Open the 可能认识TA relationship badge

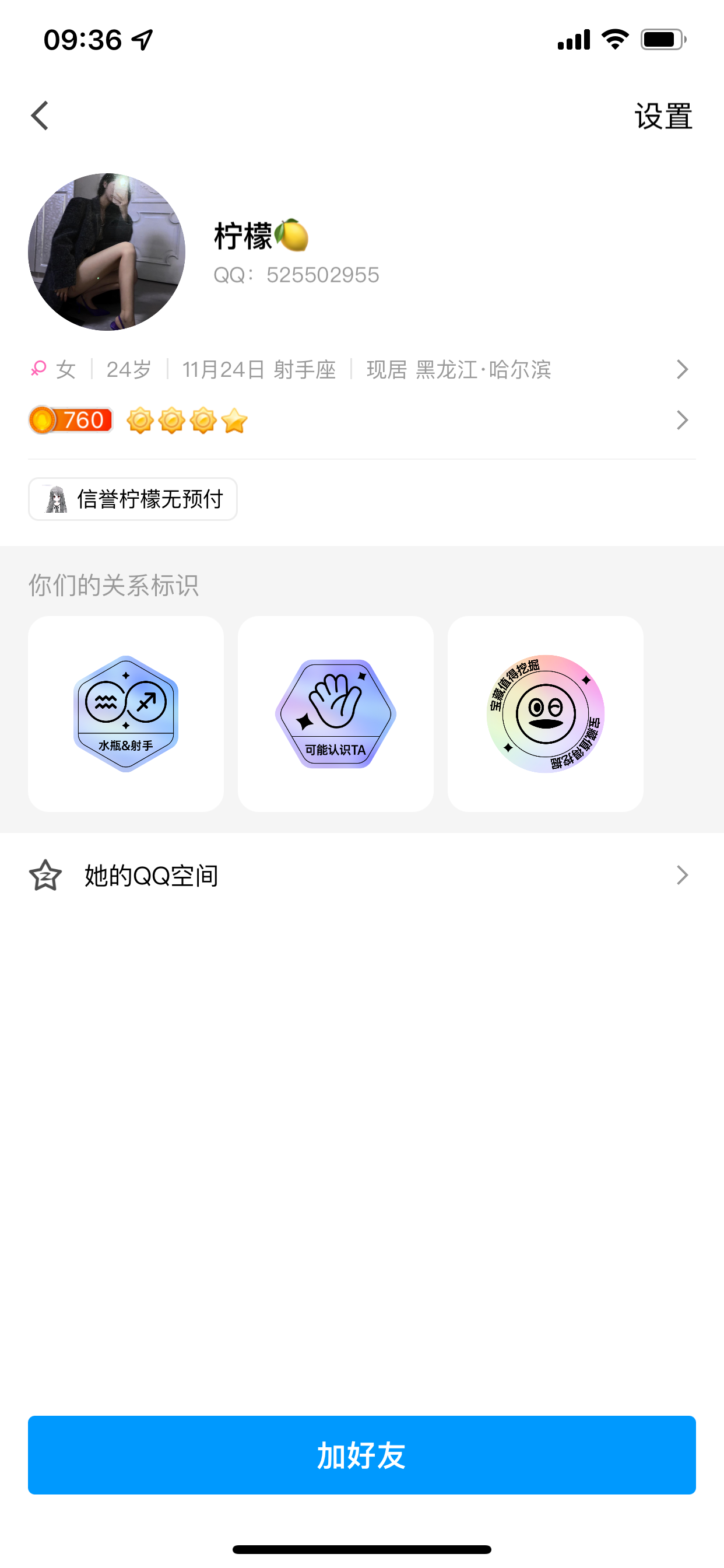point(336,713)
